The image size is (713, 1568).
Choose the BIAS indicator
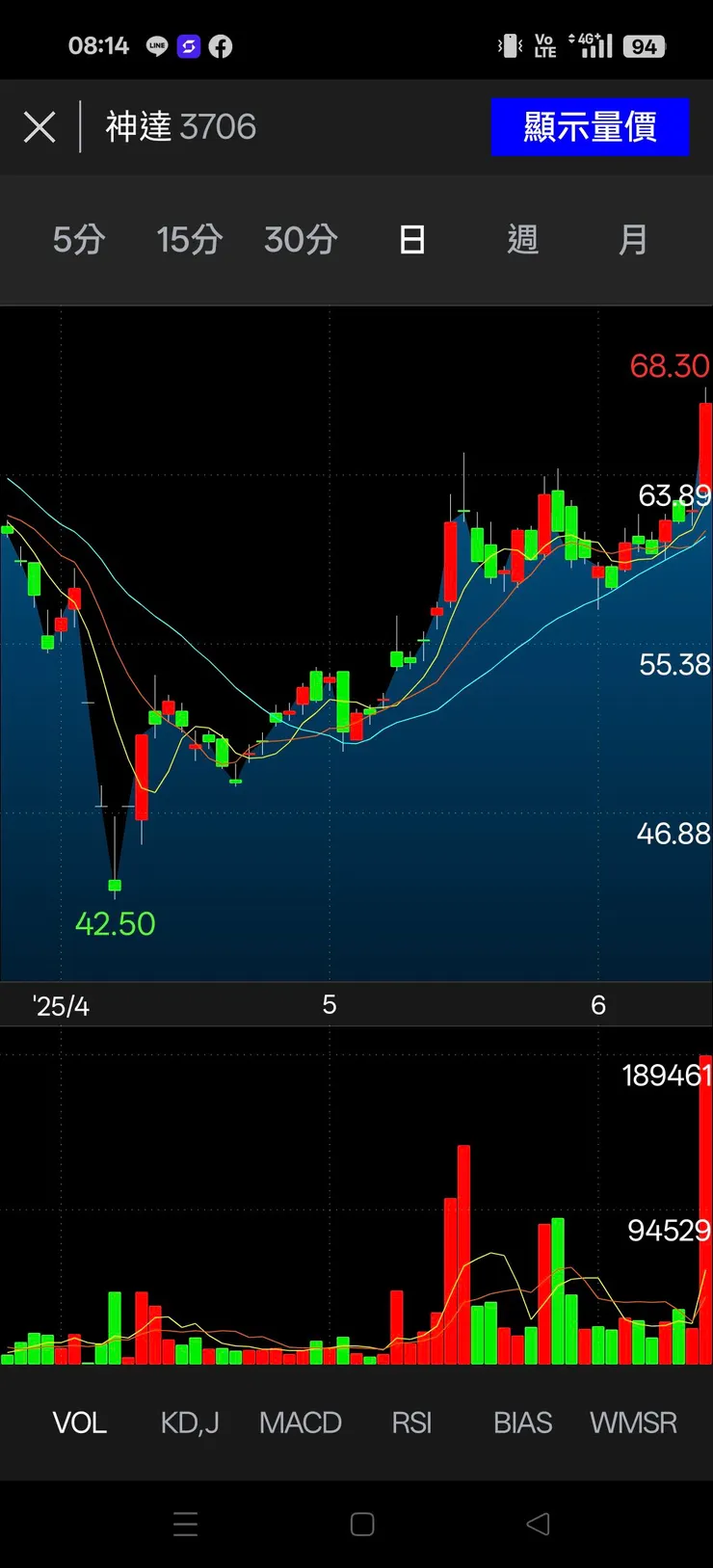click(x=523, y=1422)
